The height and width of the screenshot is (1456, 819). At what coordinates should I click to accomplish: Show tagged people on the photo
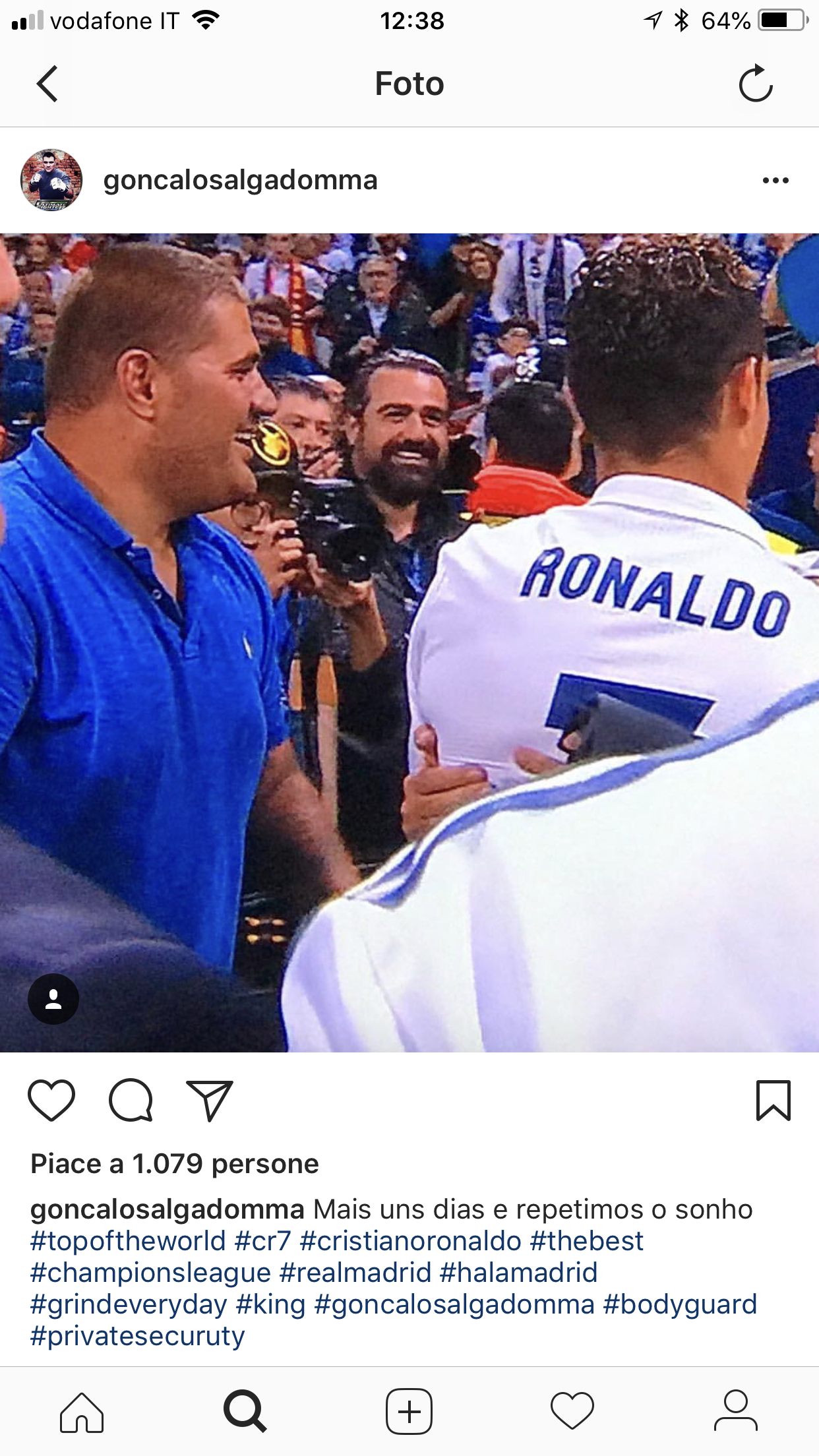(x=53, y=999)
